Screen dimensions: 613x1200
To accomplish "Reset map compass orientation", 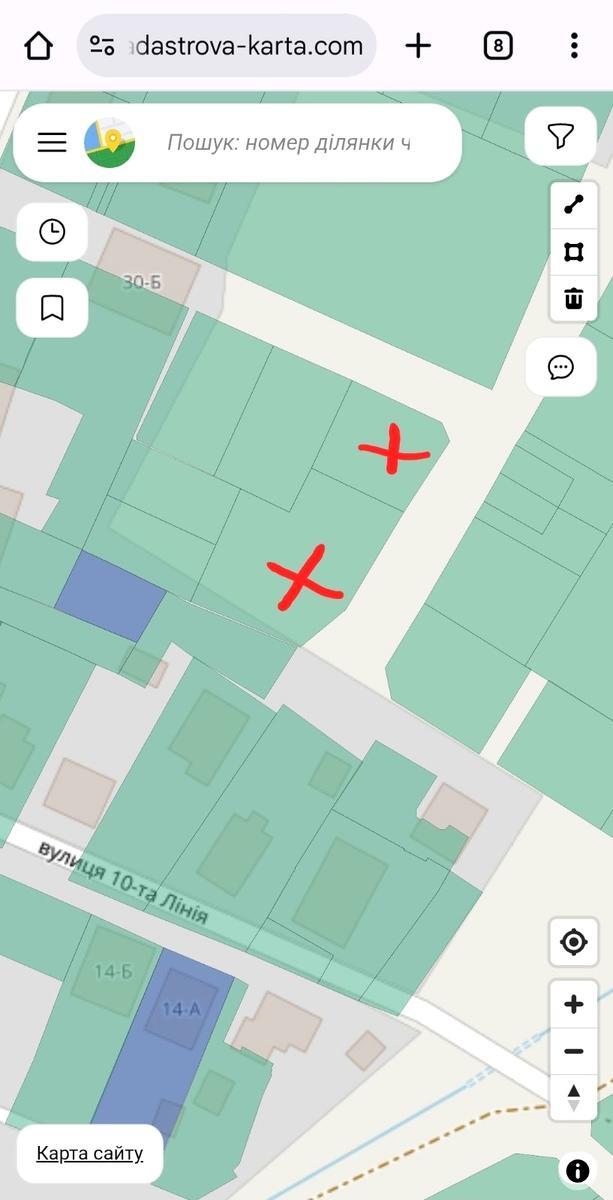I will [574, 1097].
